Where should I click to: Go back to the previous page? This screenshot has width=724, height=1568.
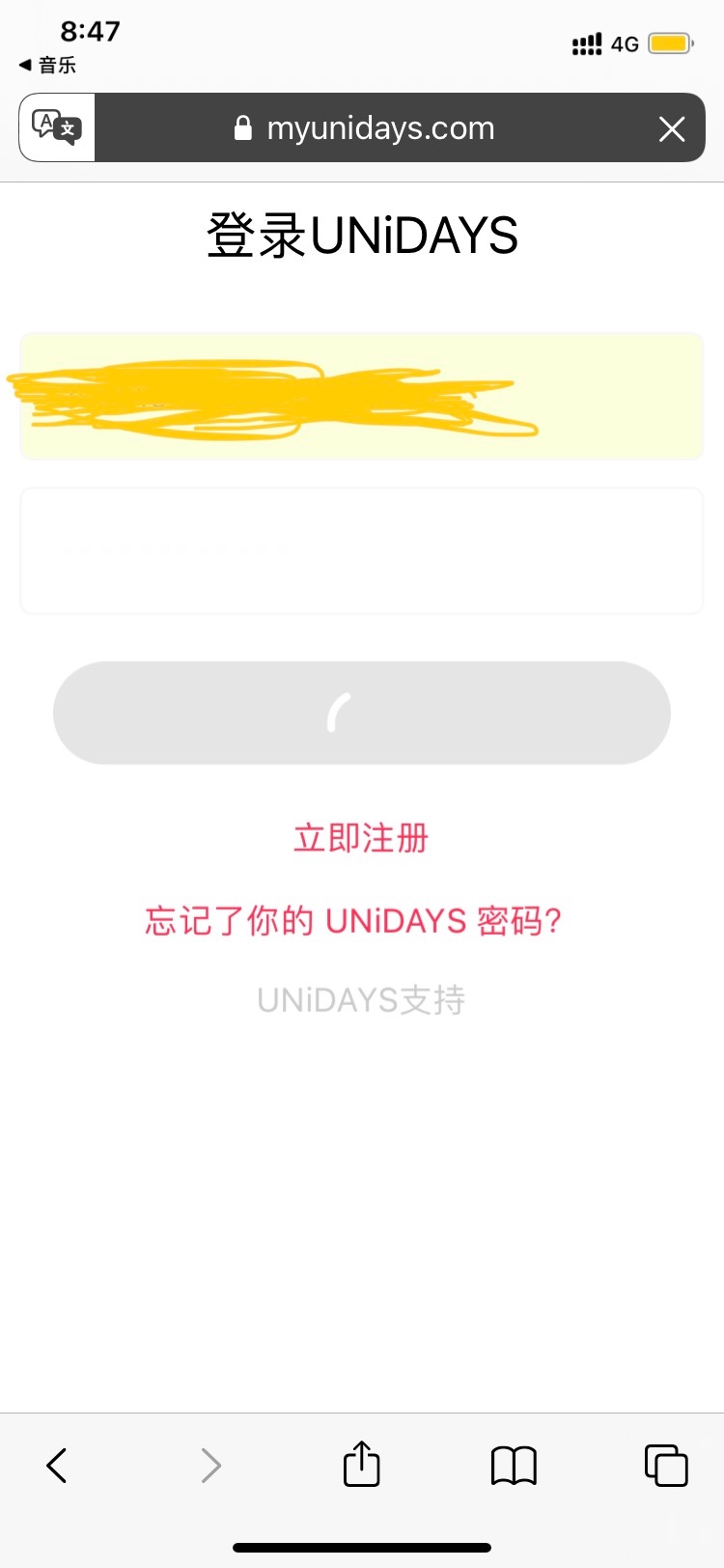[x=57, y=1465]
